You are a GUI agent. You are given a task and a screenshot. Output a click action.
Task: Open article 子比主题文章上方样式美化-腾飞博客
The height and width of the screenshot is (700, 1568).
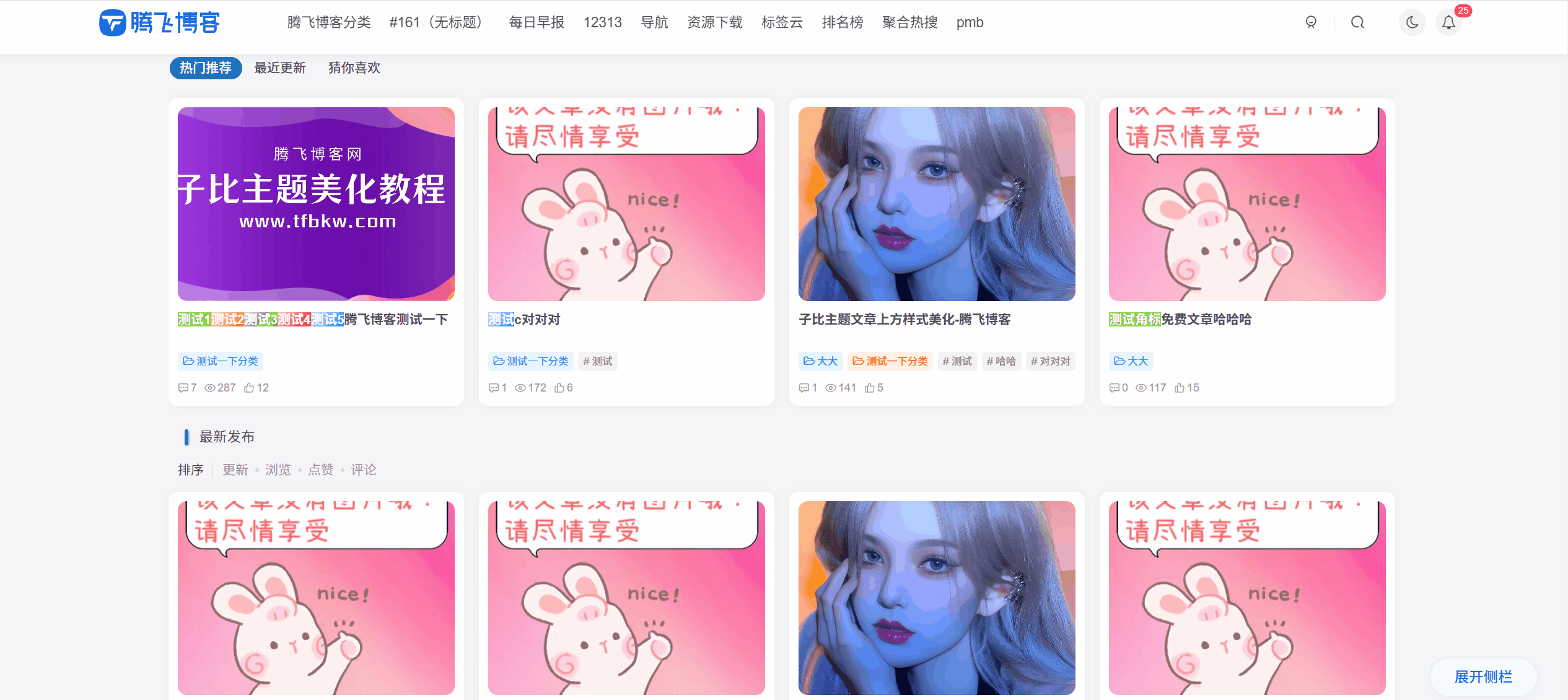[x=904, y=319]
